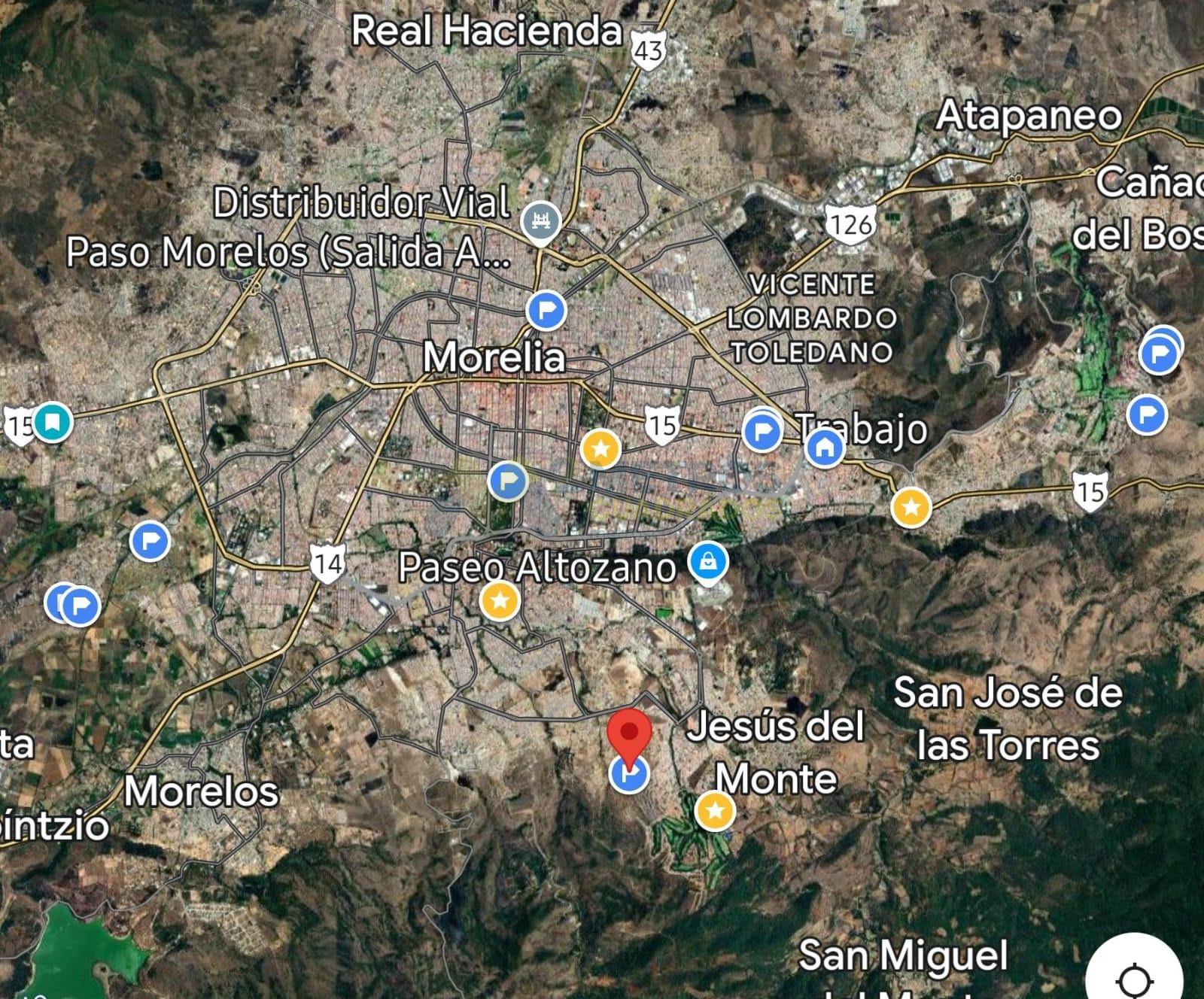1204x999 pixels.
Task: Open the Distribuidor Vial Paso Morelos bridge marker
Action: click(x=541, y=221)
